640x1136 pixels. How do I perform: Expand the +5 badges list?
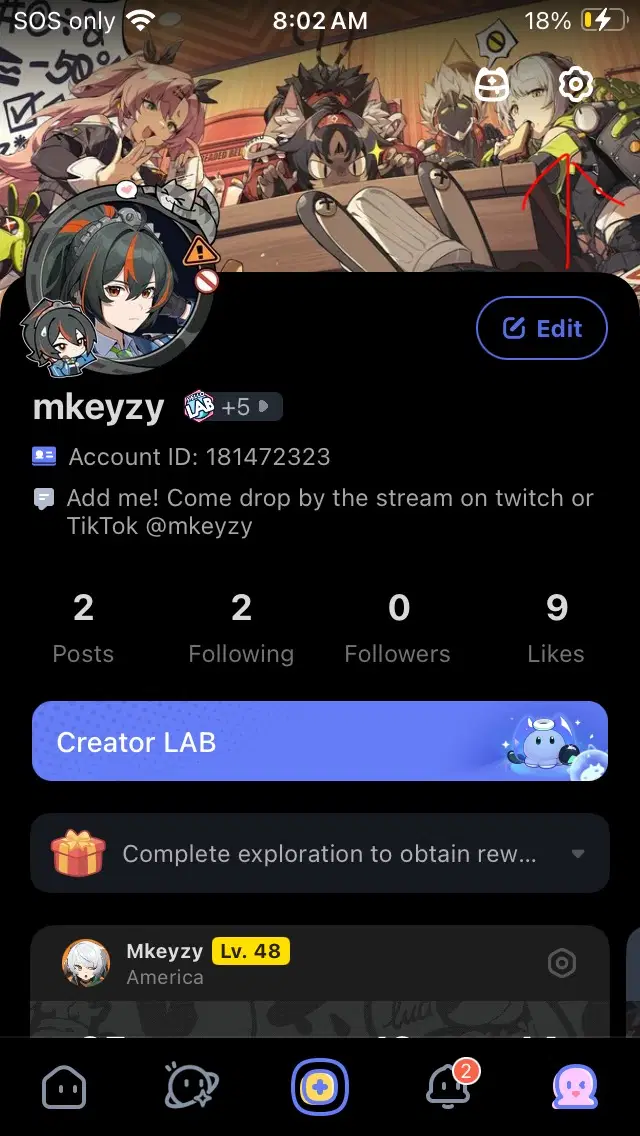tap(246, 407)
